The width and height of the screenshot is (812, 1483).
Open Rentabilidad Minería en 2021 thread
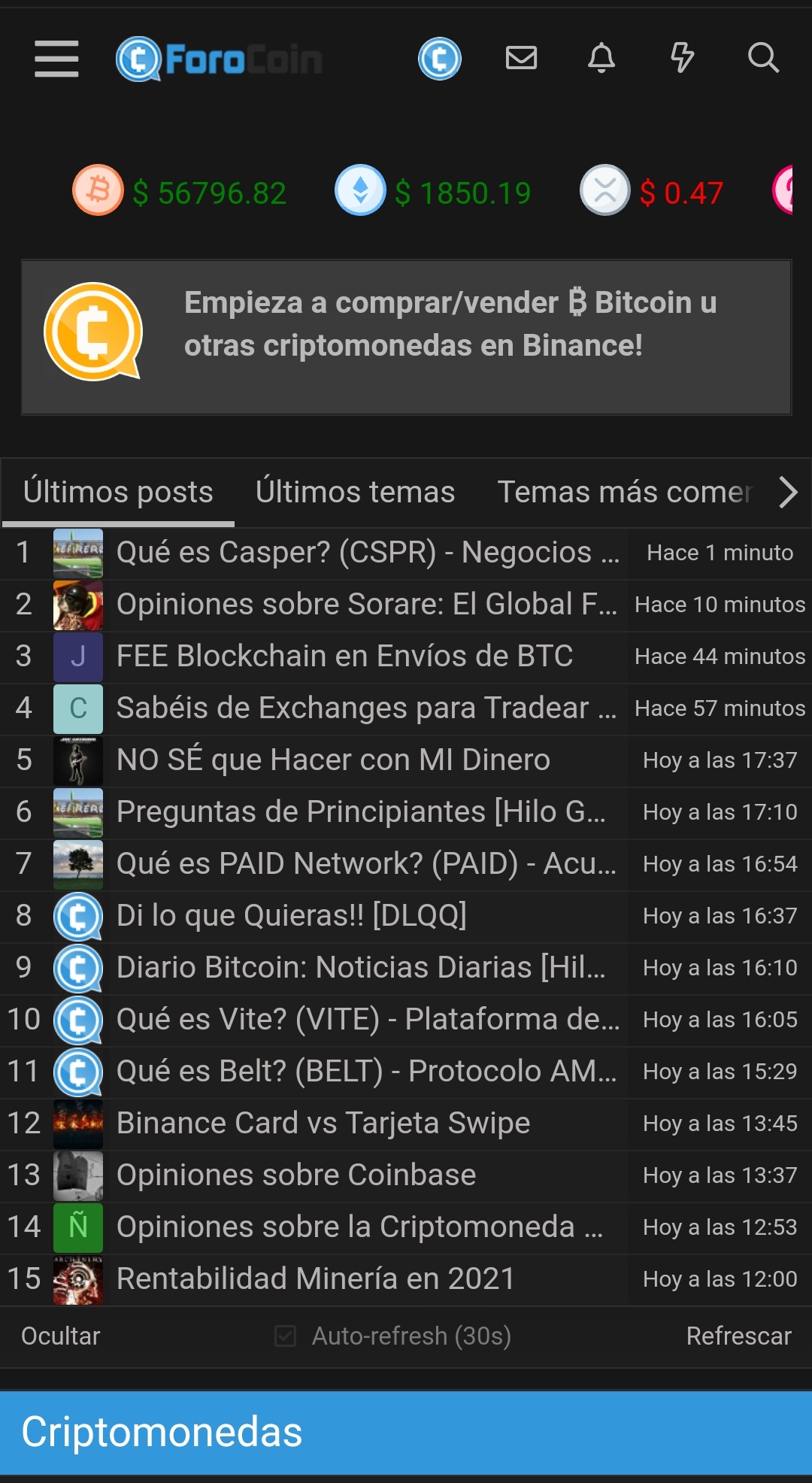point(315,1279)
